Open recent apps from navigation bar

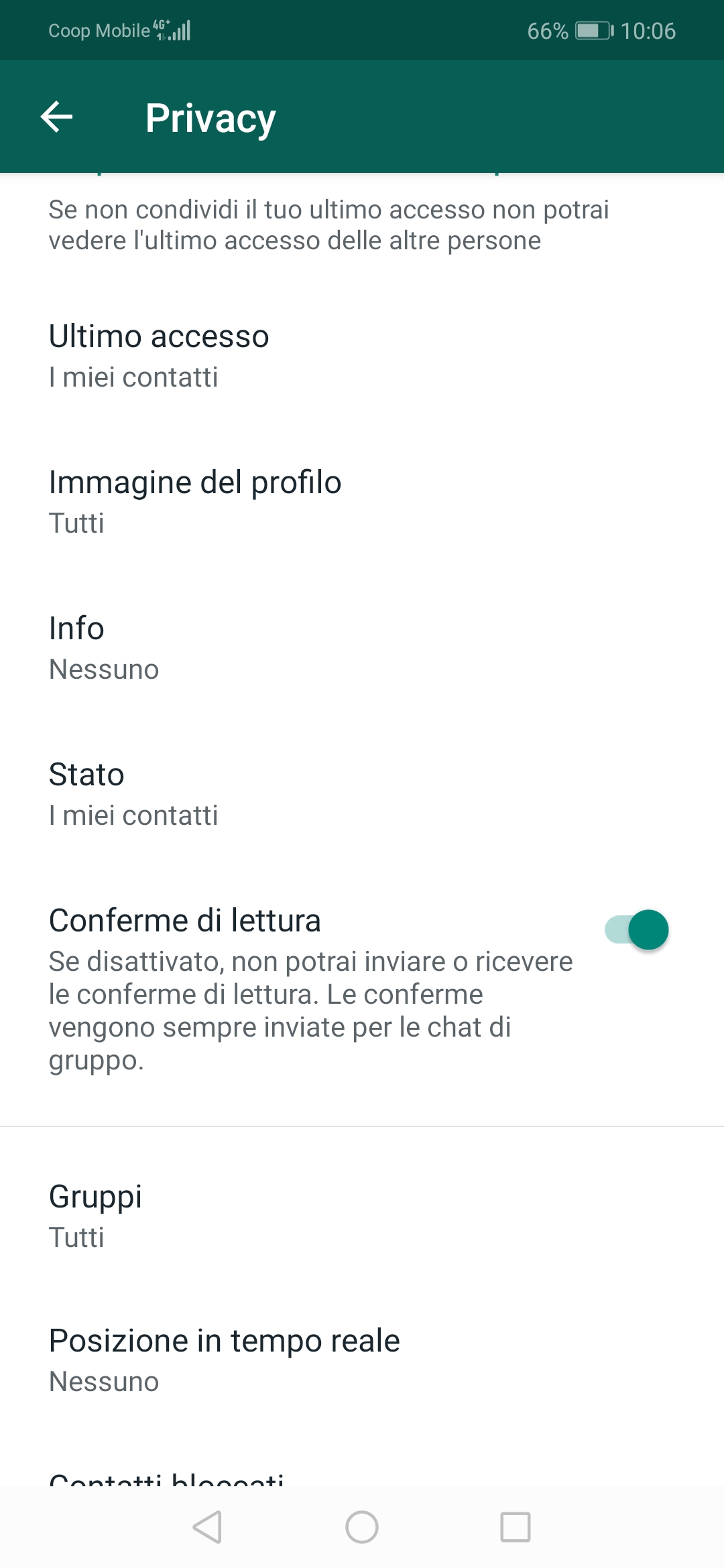516,1527
